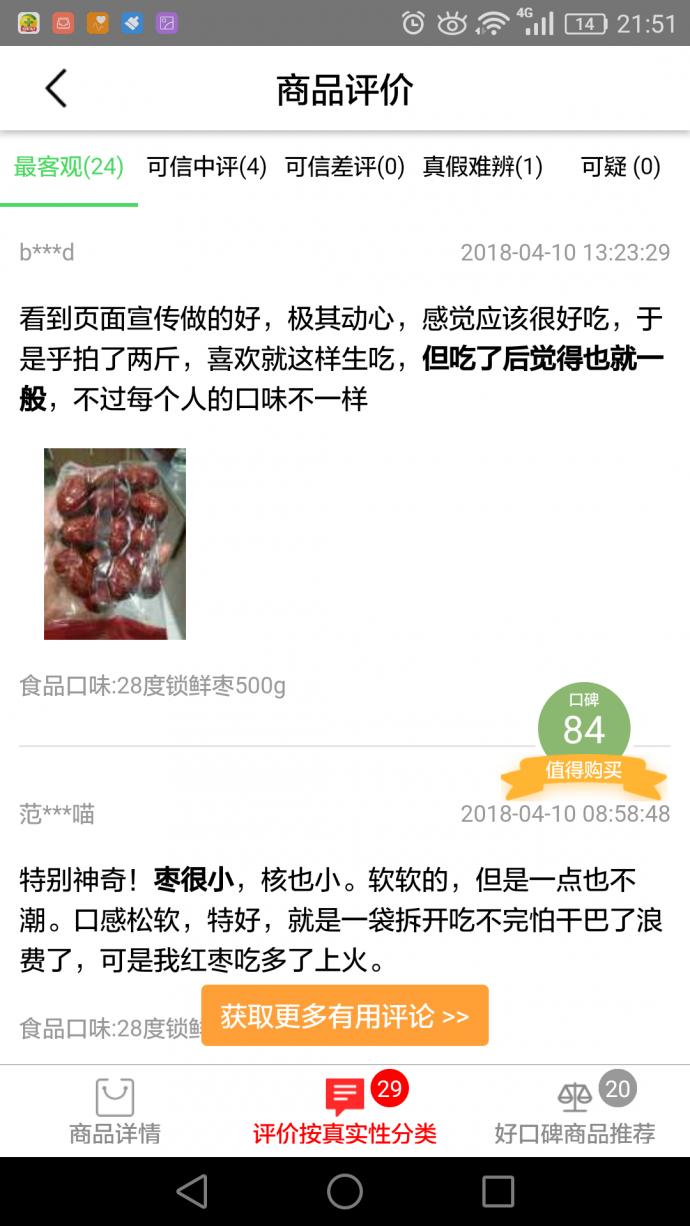690x1226 pixels.
Task: Select 评价按真实性分类 in the bottom bar
Action: [x=345, y=1111]
